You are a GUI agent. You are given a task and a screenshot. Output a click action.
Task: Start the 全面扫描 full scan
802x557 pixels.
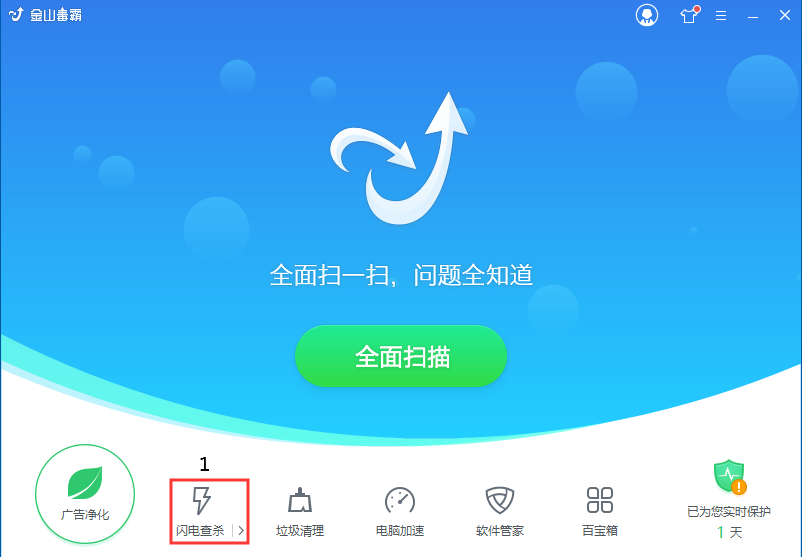click(x=401, y=356)
